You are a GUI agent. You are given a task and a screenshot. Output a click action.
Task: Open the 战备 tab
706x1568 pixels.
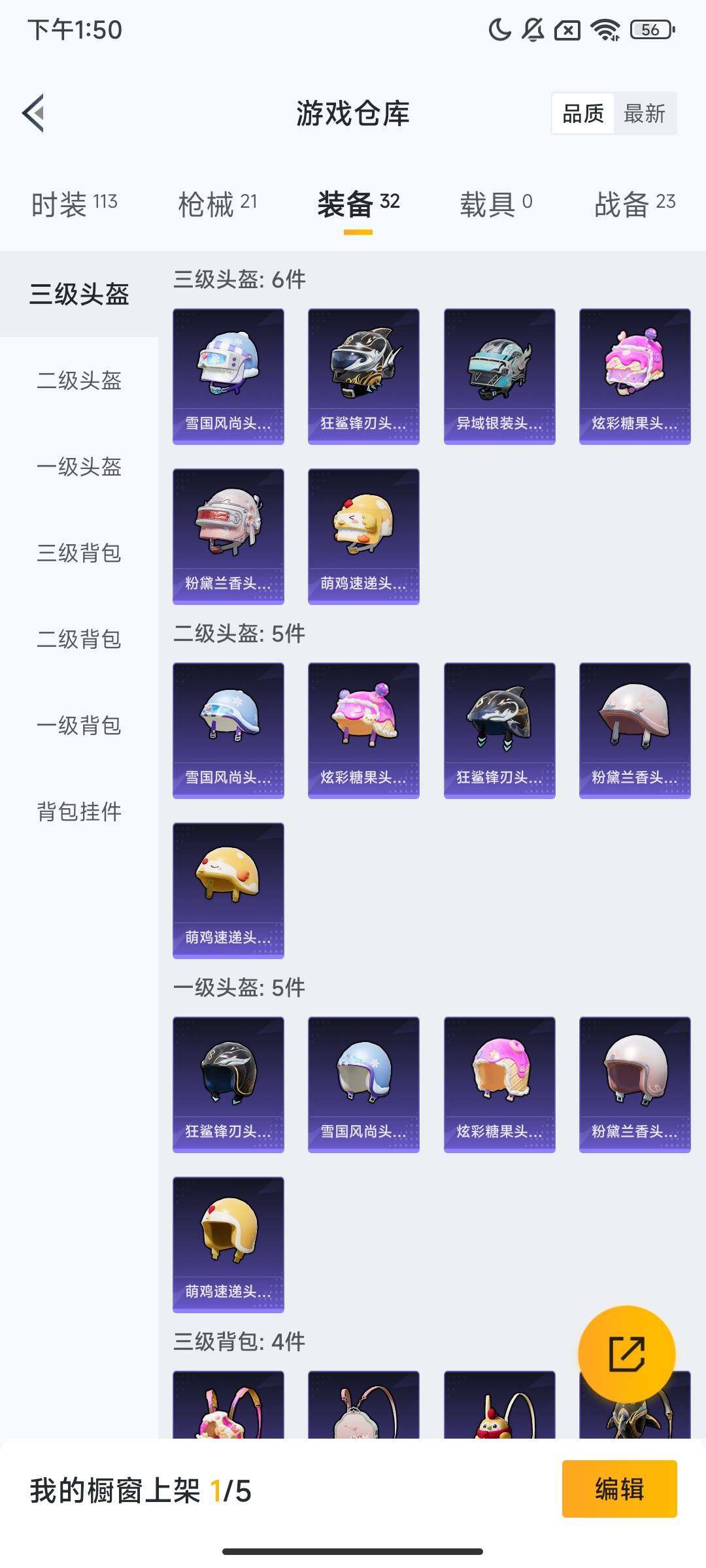point(633,203)
